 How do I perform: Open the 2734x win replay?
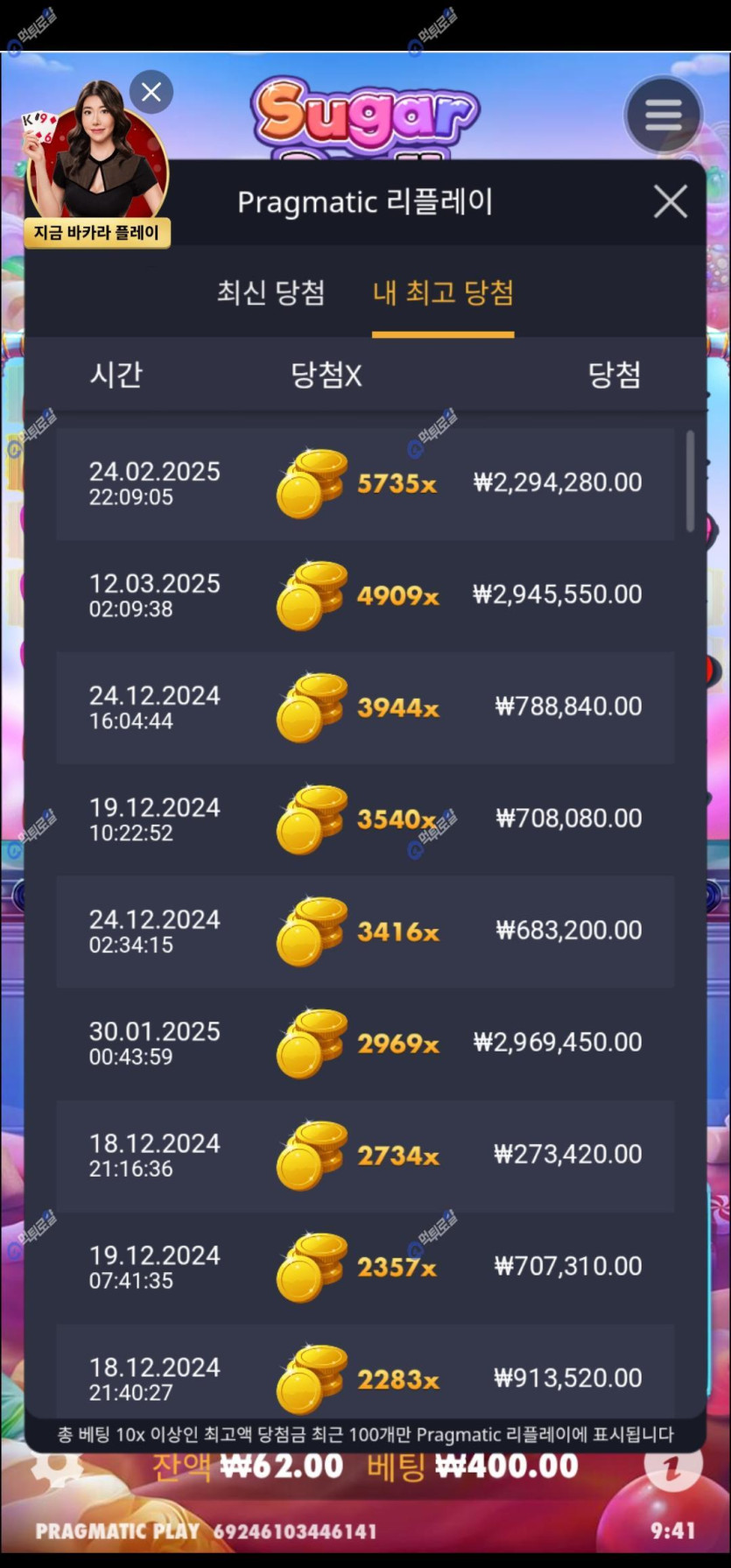pyautogui.click(x=365, y=1155)
